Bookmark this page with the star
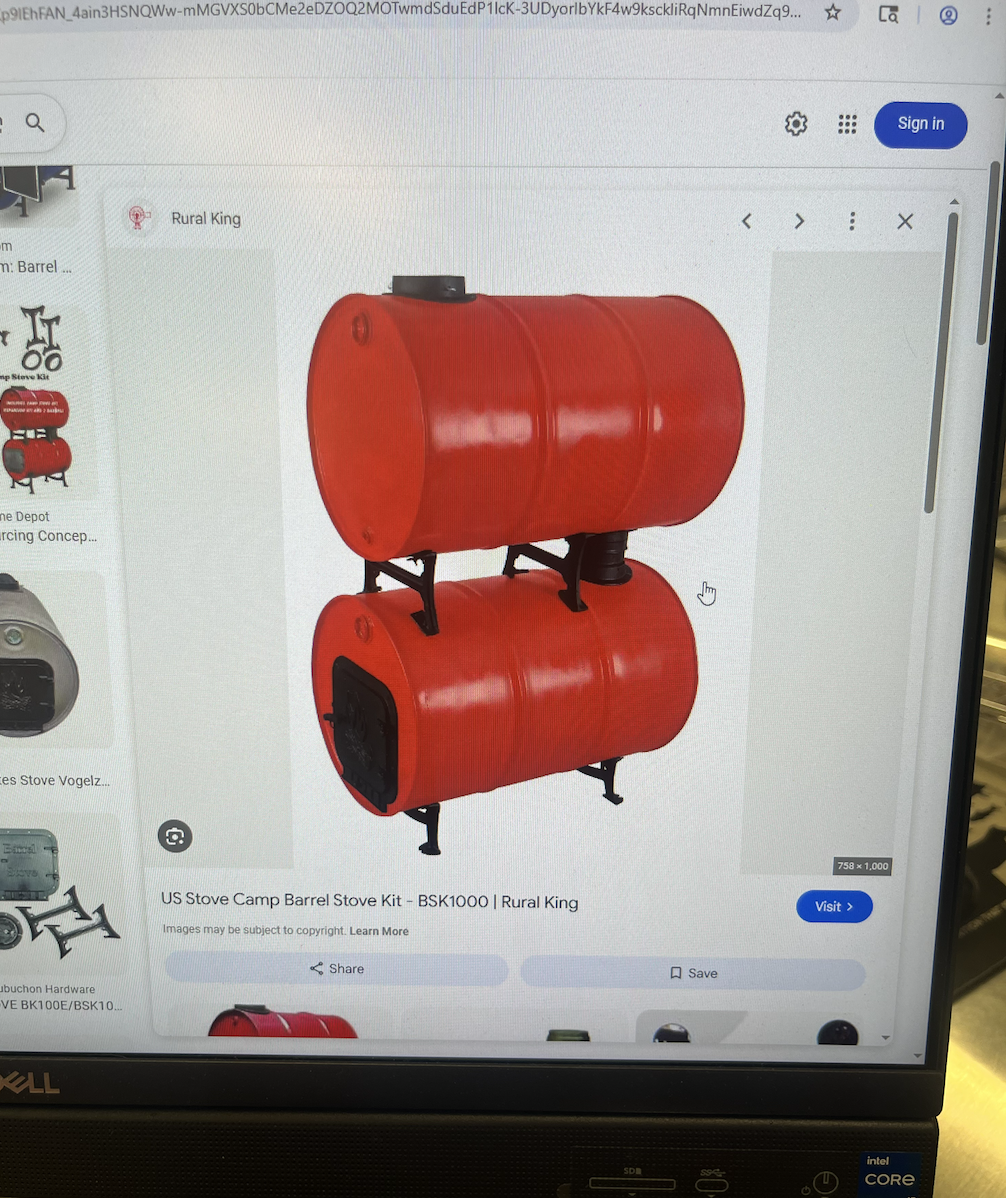1006x1198 pixels. tap(832, 13)
